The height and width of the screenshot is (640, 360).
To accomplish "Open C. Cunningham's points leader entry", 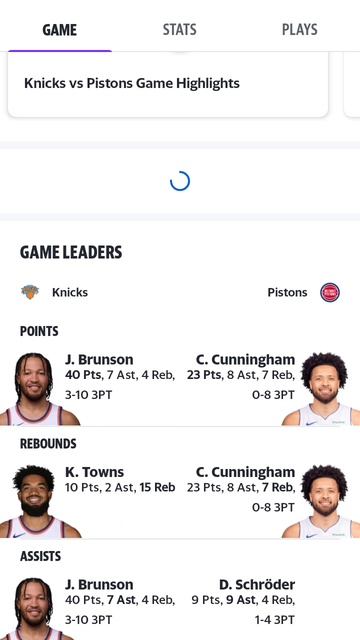I will (x=270, y=389).
